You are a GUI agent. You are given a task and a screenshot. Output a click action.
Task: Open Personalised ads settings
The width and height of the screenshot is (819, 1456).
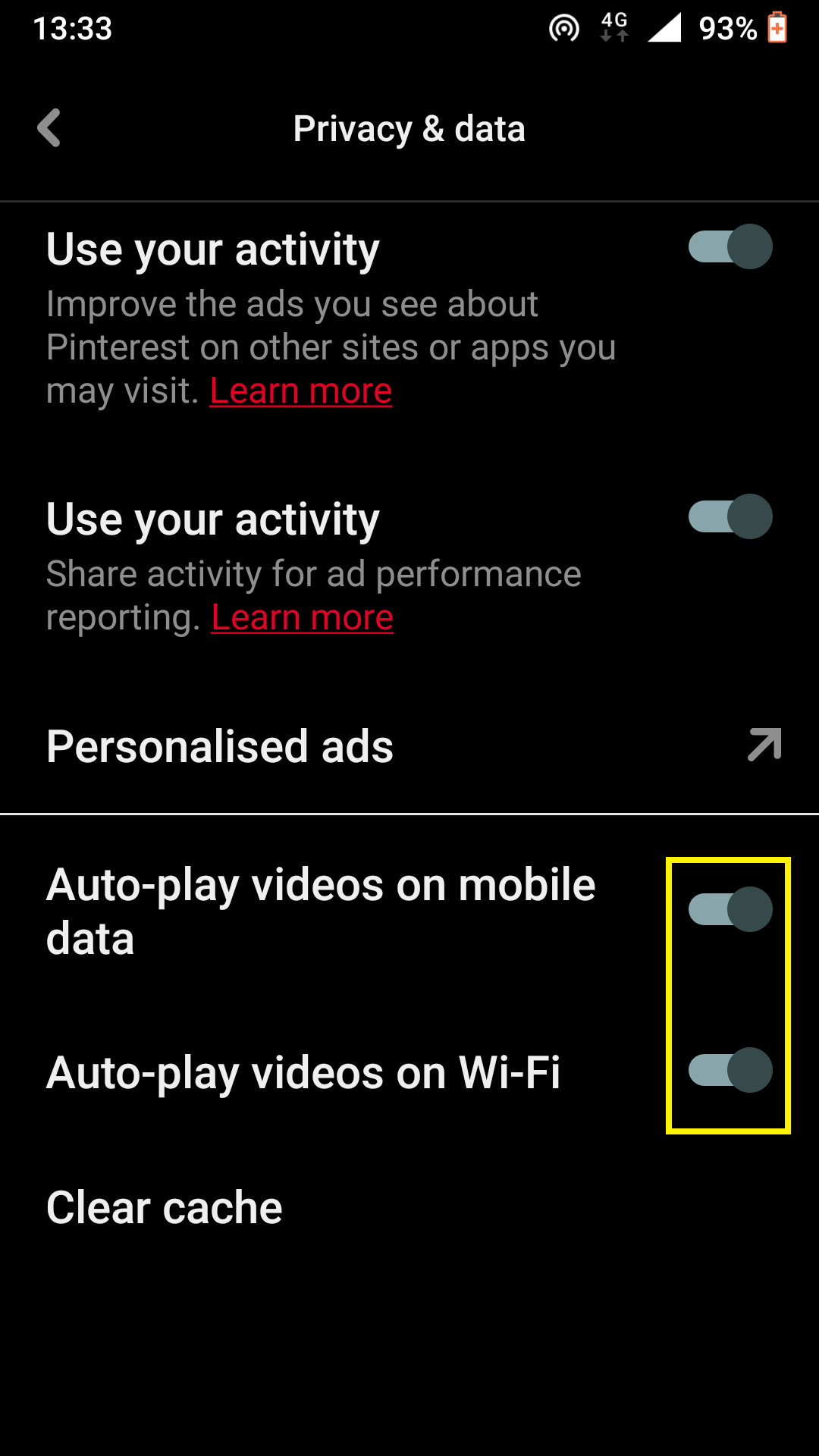coord(409,746)
